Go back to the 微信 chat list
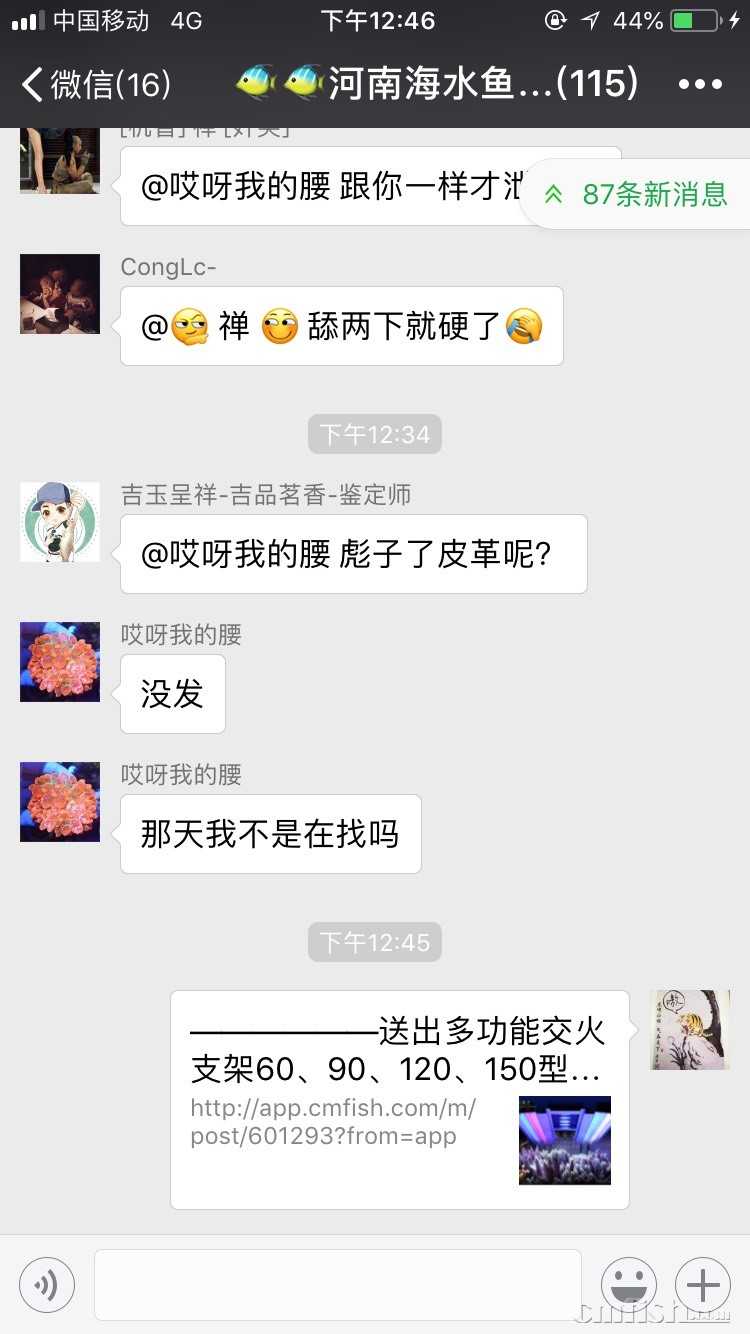750x1334 pixels. tap(95, 85)
